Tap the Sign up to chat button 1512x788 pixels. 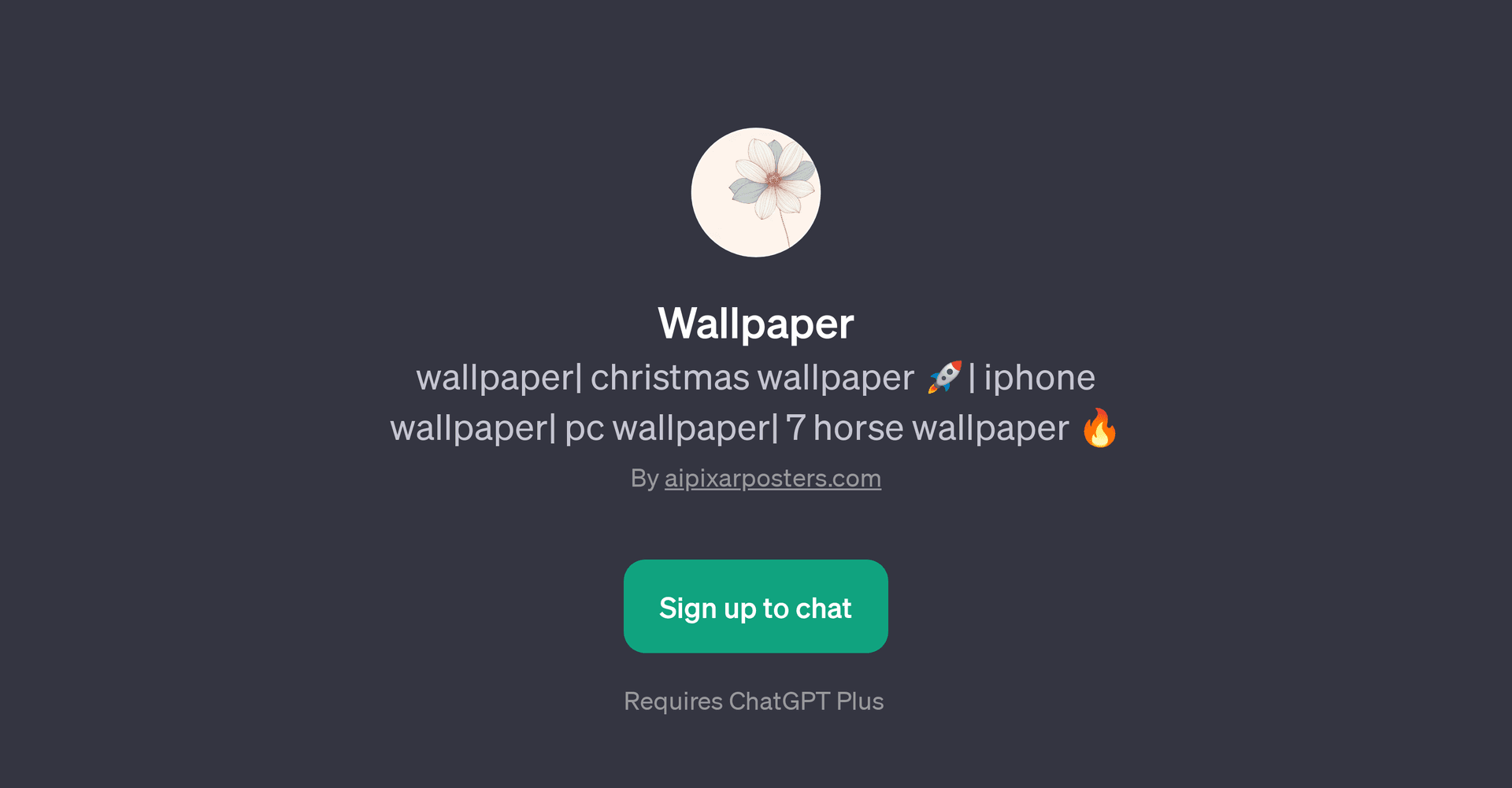pyautogui.click(x=755, y=606)
